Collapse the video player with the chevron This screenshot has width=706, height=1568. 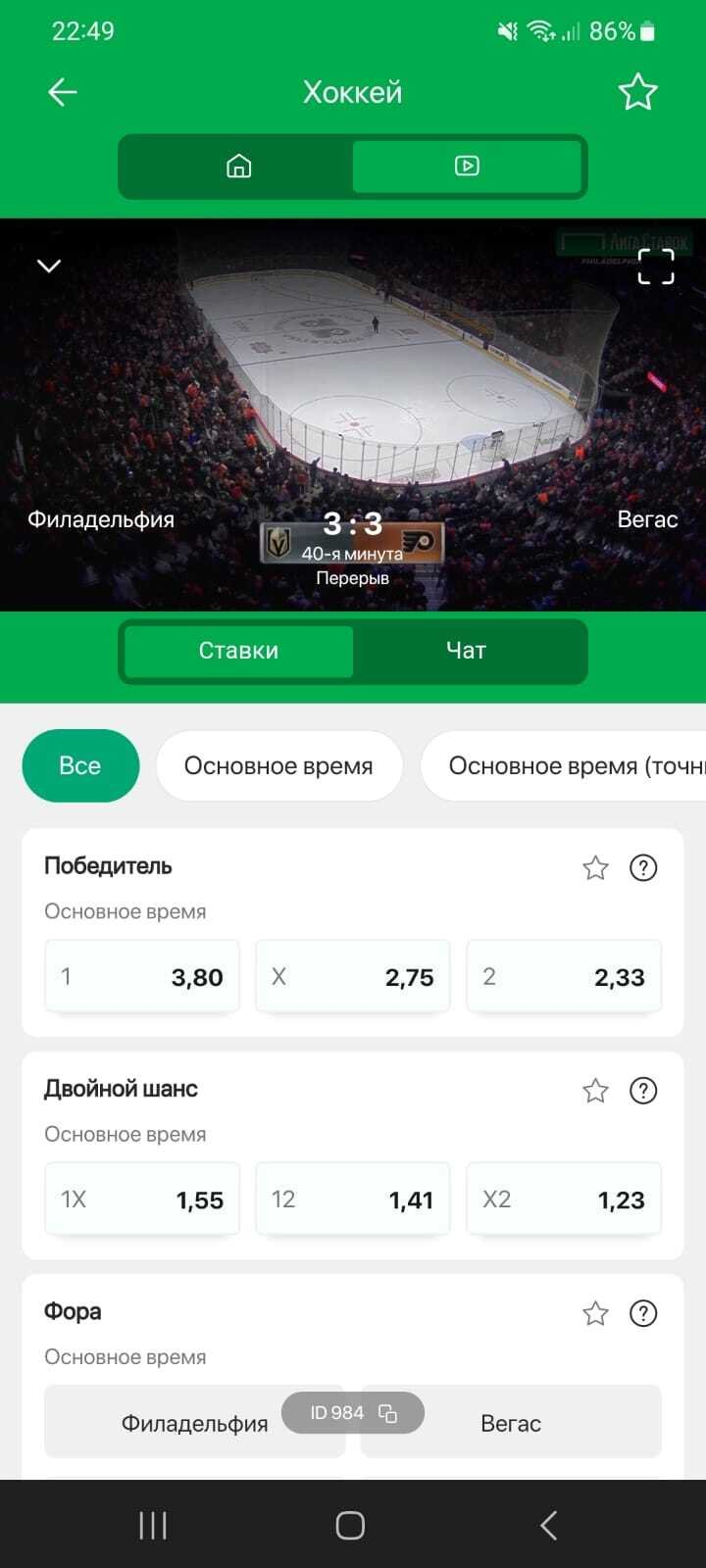click(49, 266)
